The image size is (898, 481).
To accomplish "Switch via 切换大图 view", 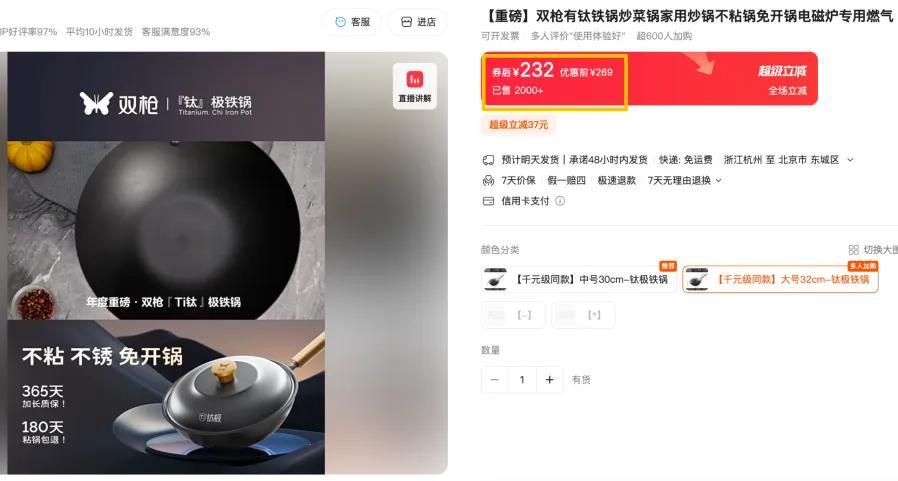I will [x=873, y=250].
